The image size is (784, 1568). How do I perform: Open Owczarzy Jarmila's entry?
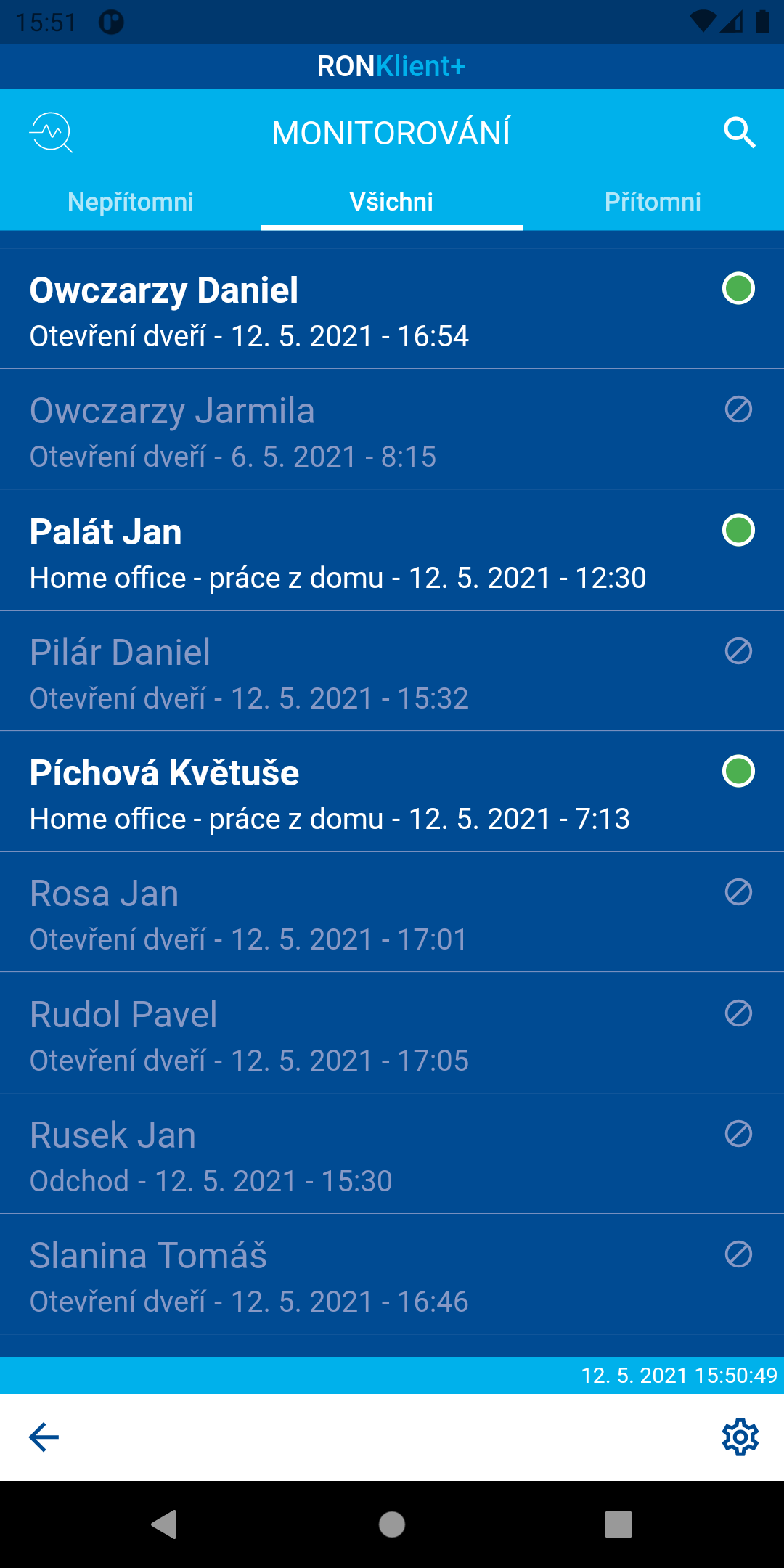(392, 429)
